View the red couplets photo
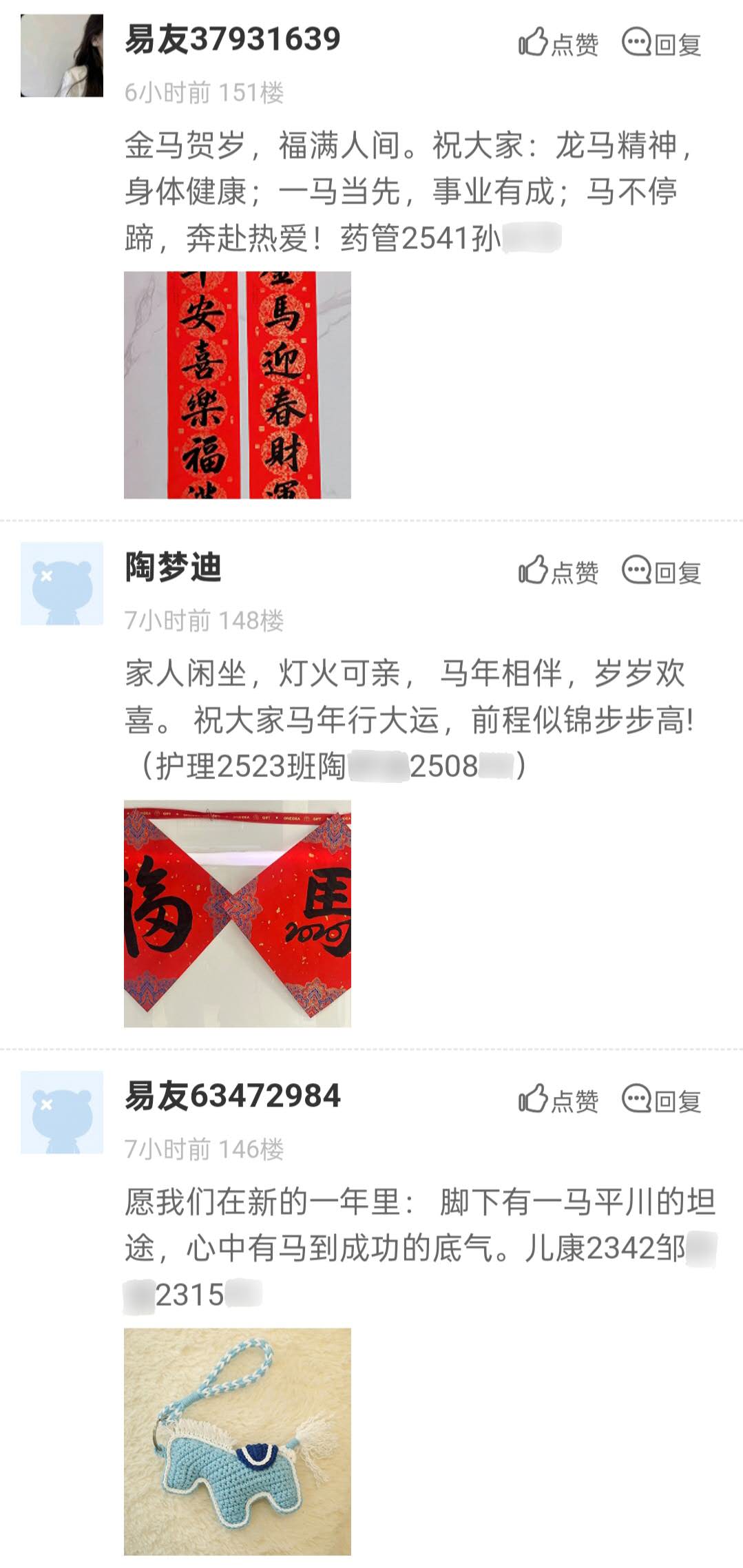 (x=238, y=385)
